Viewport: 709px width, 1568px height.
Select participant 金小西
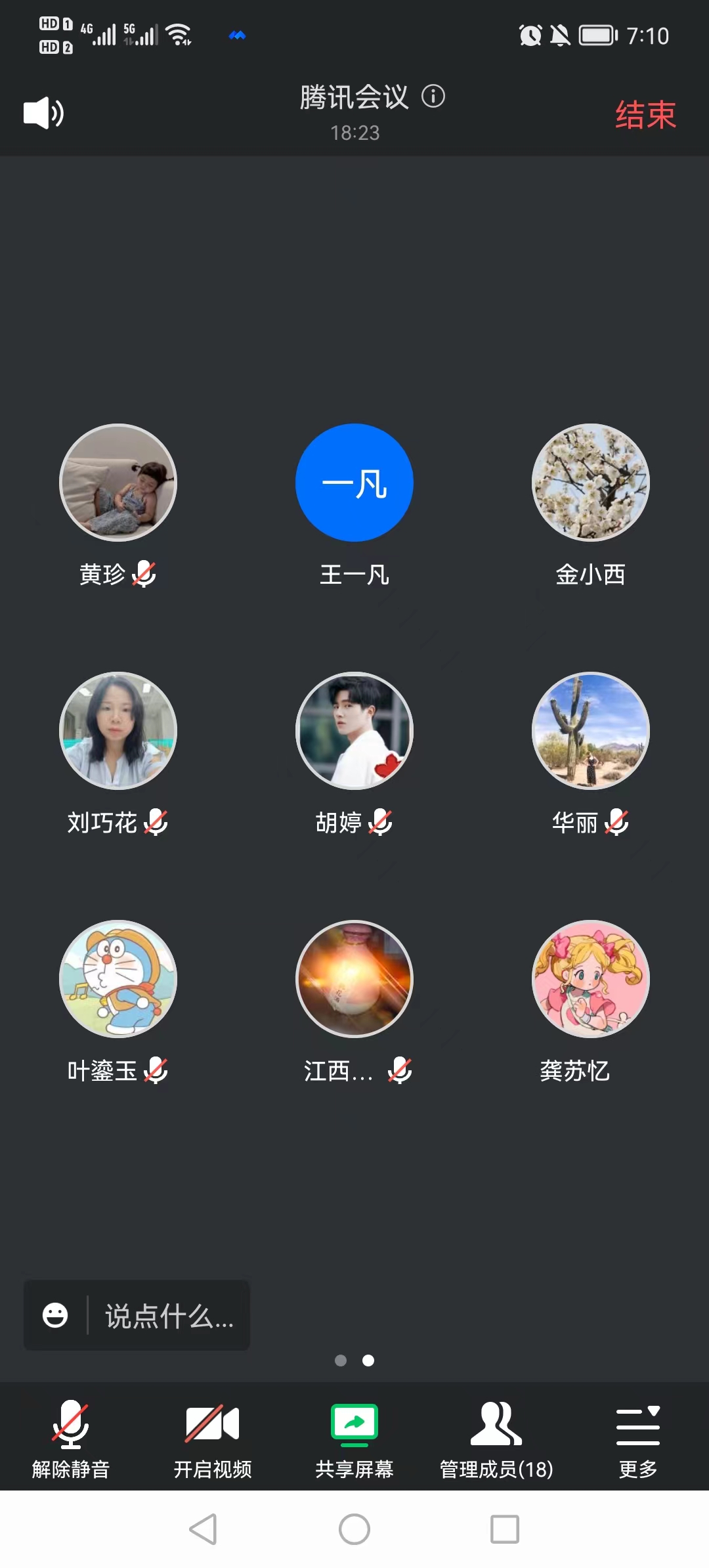click(x=591, y=483)
